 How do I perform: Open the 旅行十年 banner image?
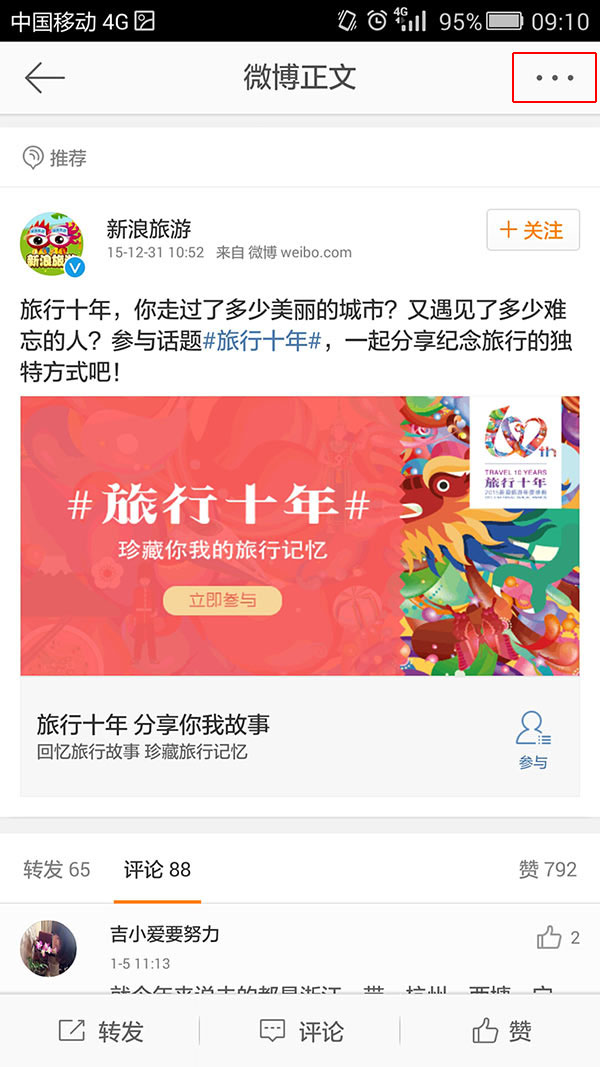click(300, 535)
